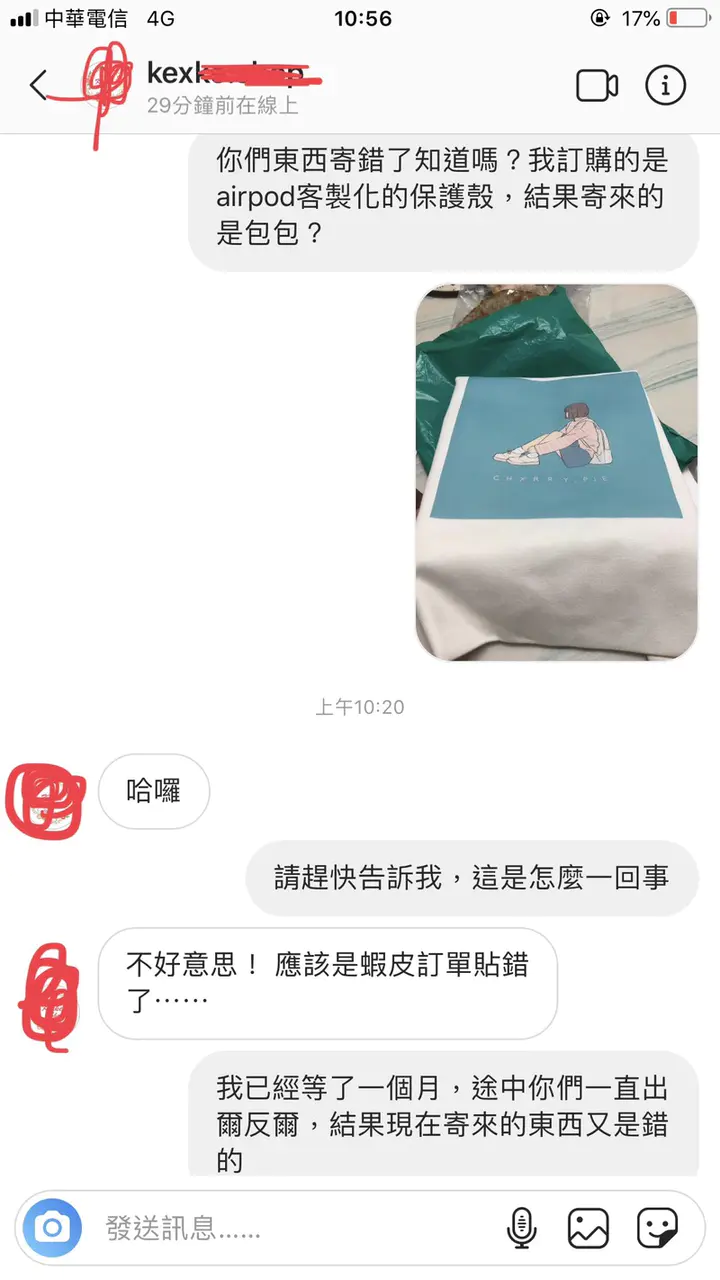Tap the message input field

[290, 1228]
